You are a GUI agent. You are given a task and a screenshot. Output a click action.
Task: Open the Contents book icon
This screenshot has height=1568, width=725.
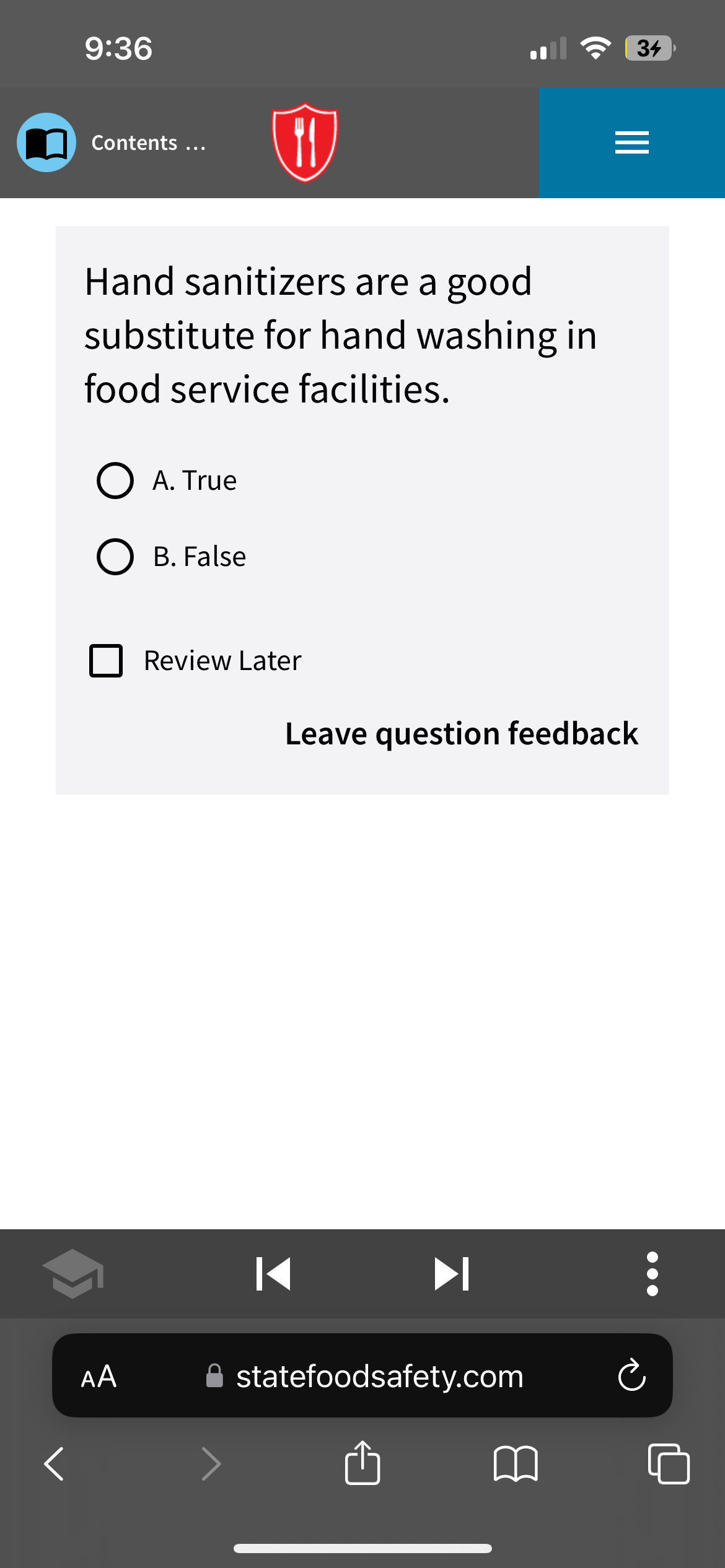tap(46, 141)
